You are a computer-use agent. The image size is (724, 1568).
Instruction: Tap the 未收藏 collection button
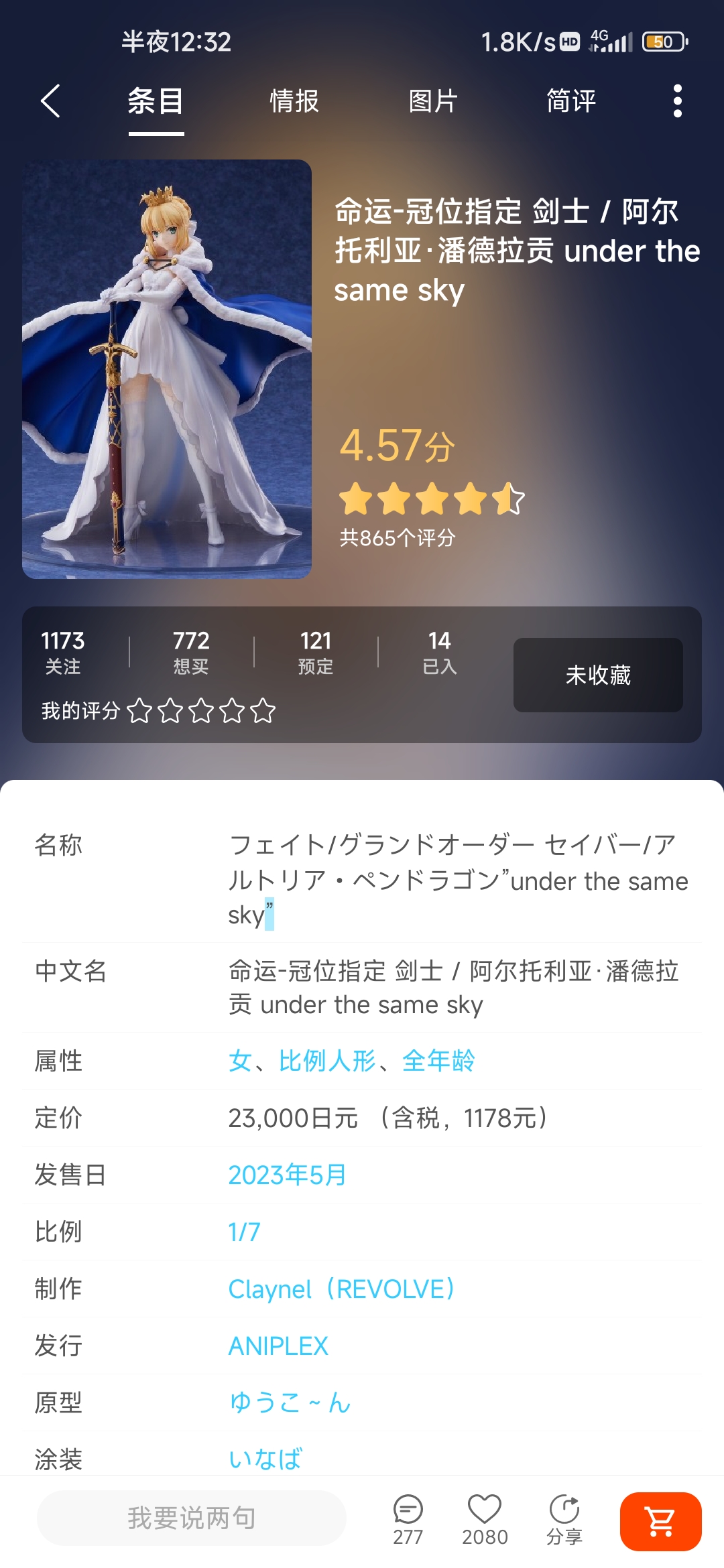pos(598,675)
